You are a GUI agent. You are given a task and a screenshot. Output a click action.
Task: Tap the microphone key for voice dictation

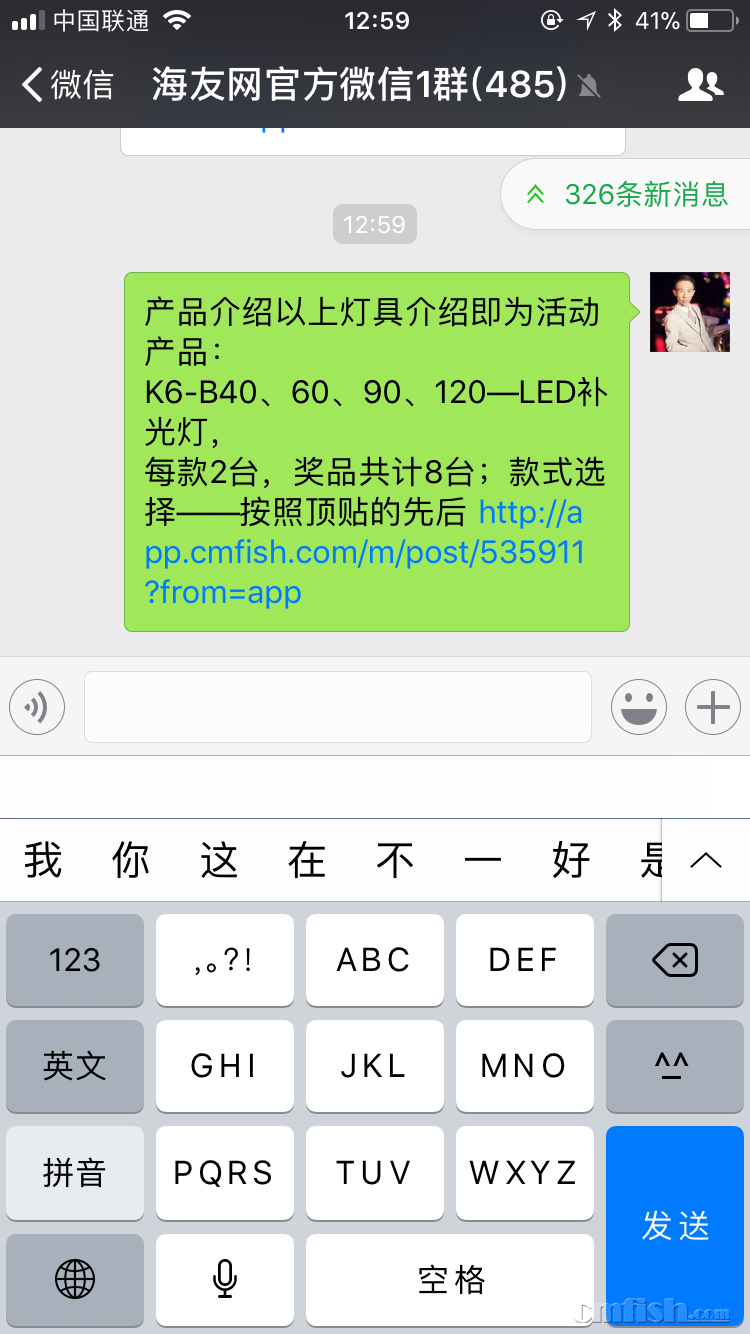225,1280
